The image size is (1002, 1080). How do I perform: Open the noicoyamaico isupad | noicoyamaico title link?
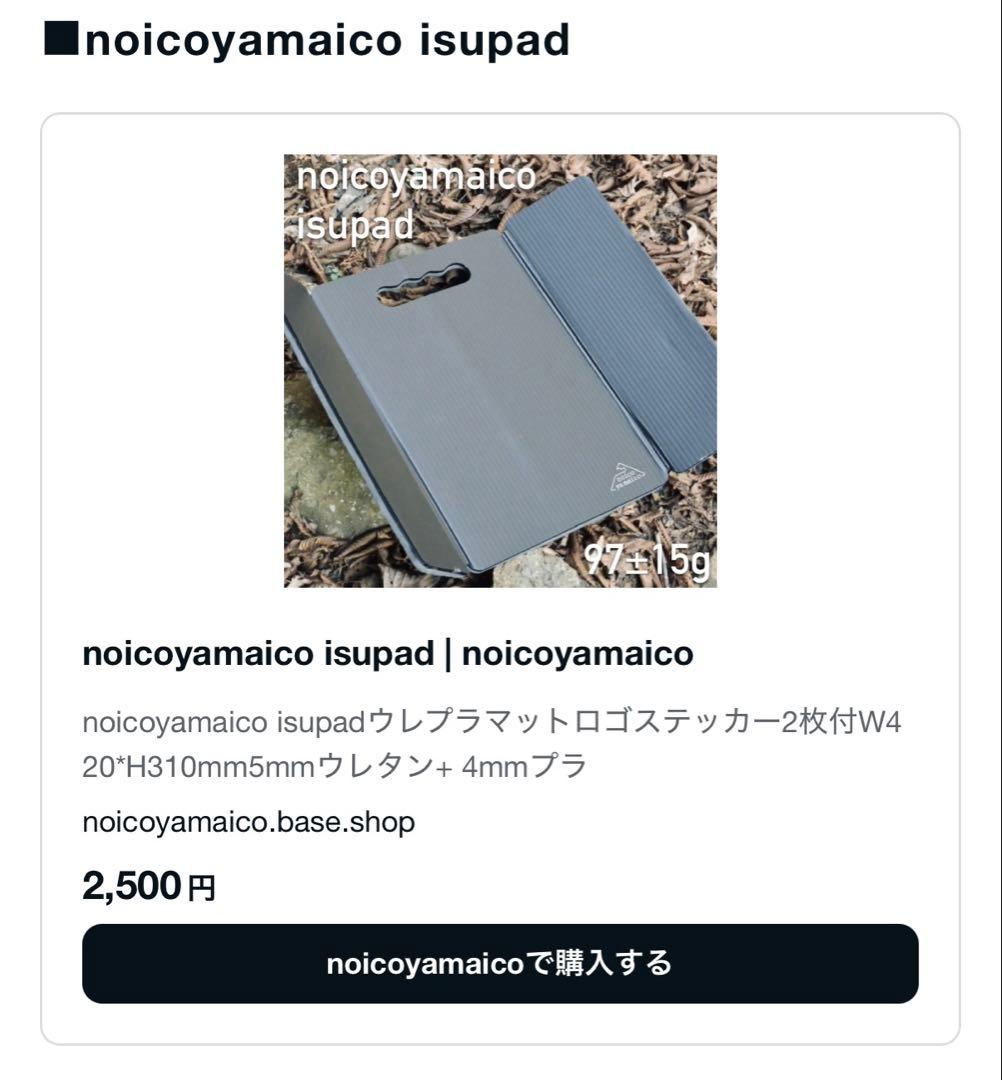click(387, 654)
